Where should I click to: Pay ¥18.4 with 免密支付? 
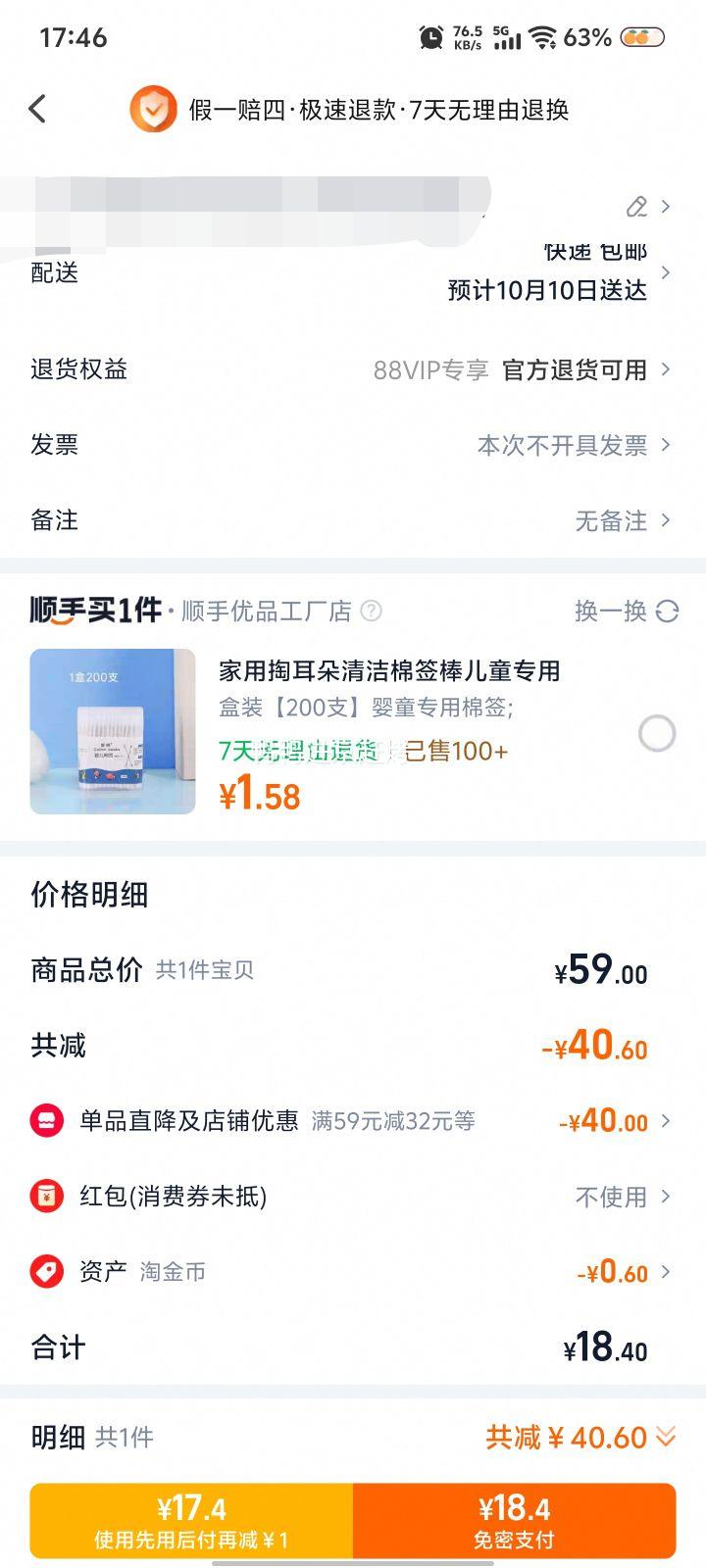click(514, 1520)
